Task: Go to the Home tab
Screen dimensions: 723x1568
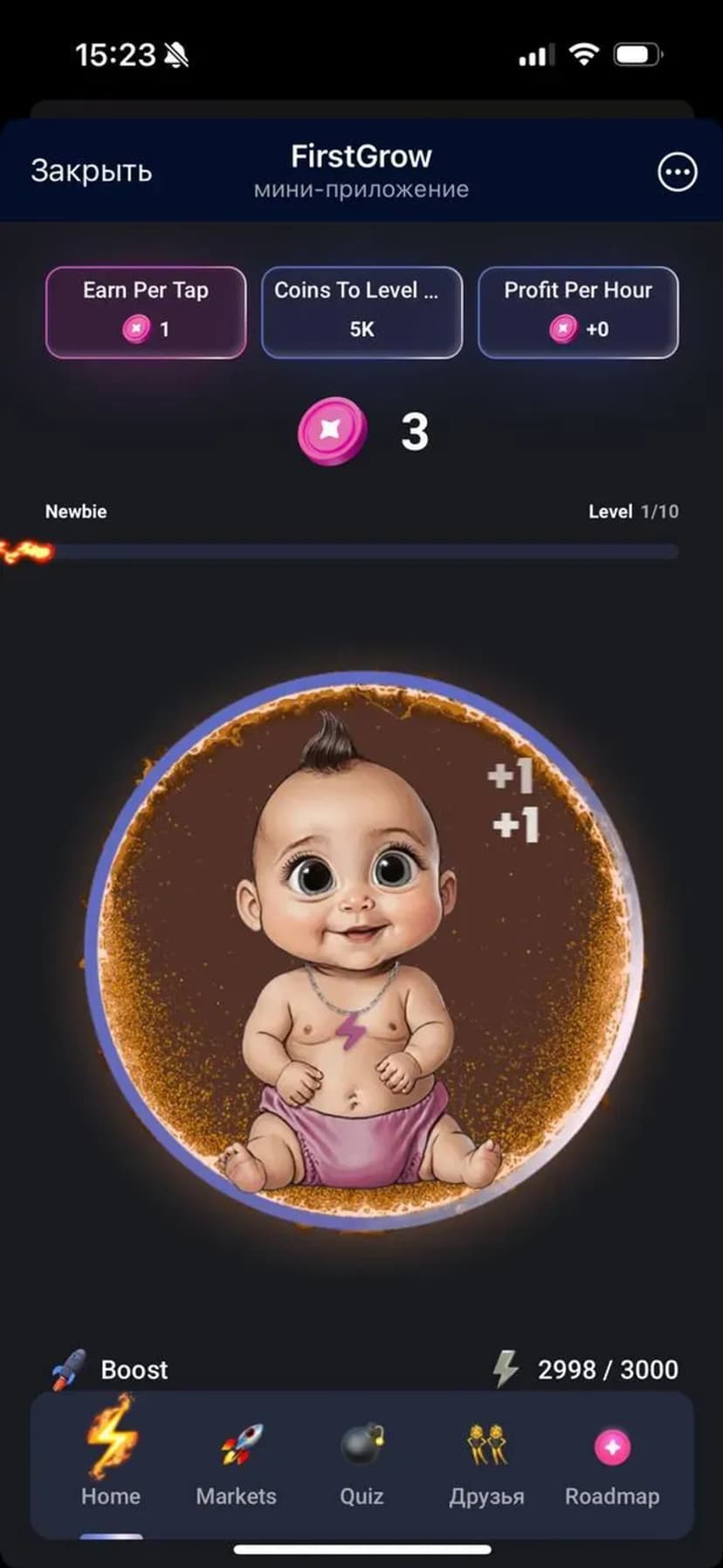Action: [x=111, y=1461]
